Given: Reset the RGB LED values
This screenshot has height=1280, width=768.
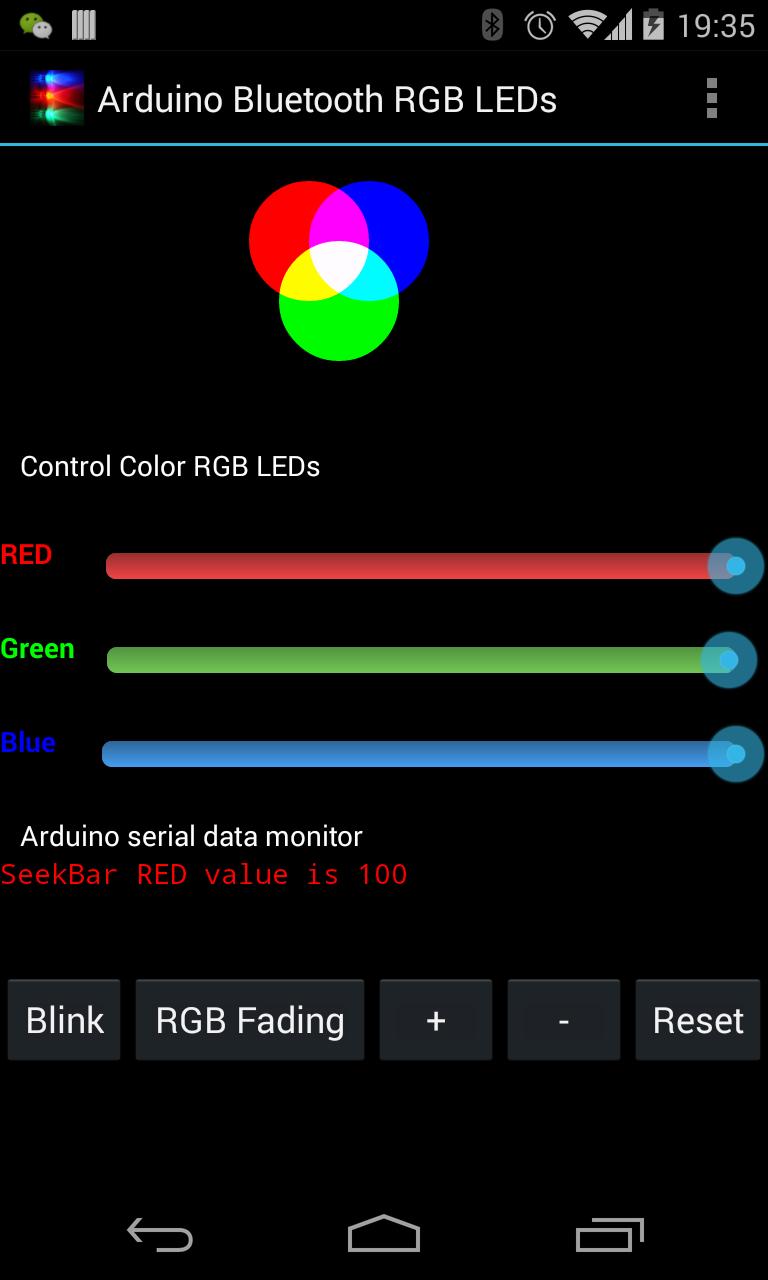Looking at the screenshot, I should [x=697, y=1019].
